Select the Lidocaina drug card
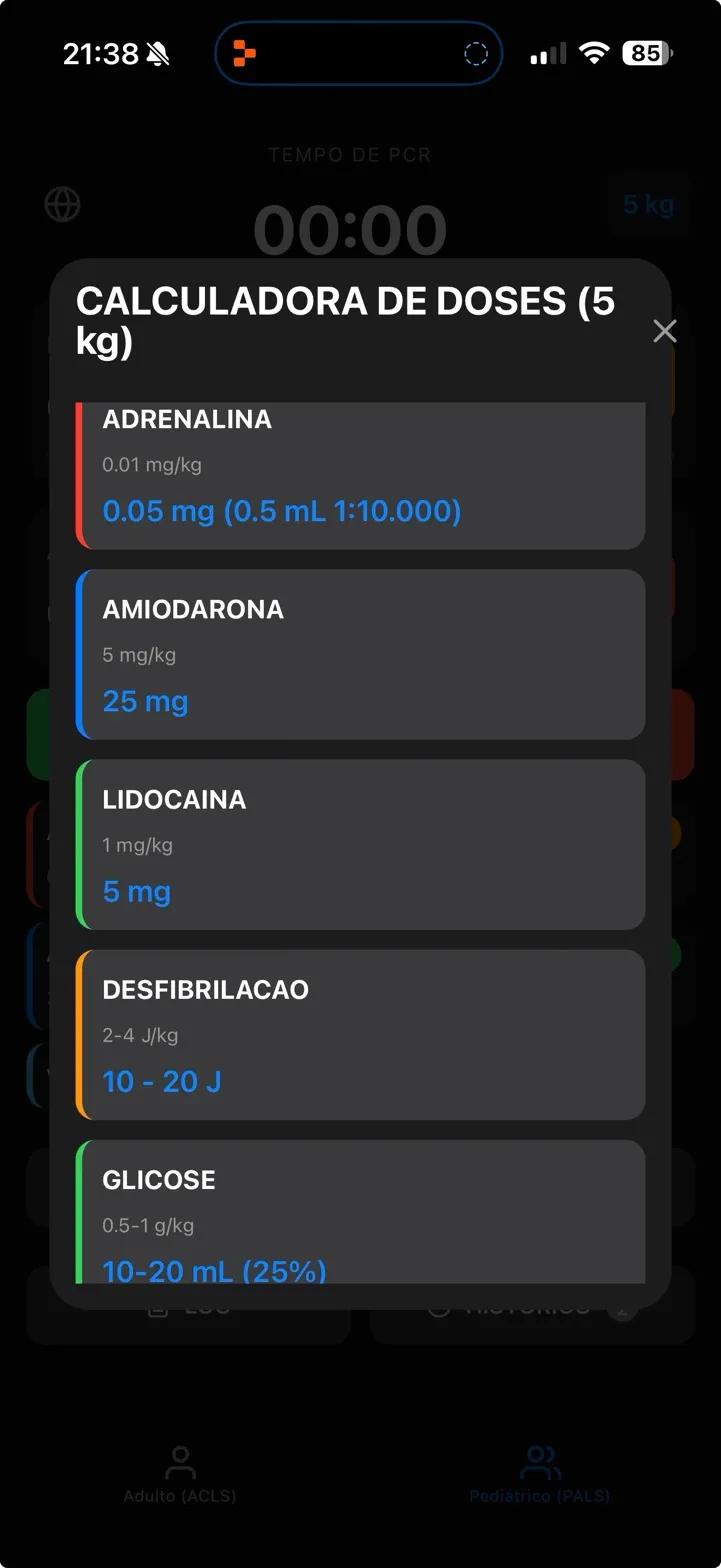The width and height of the screenshot is (721, 1568). coord(360,845)
